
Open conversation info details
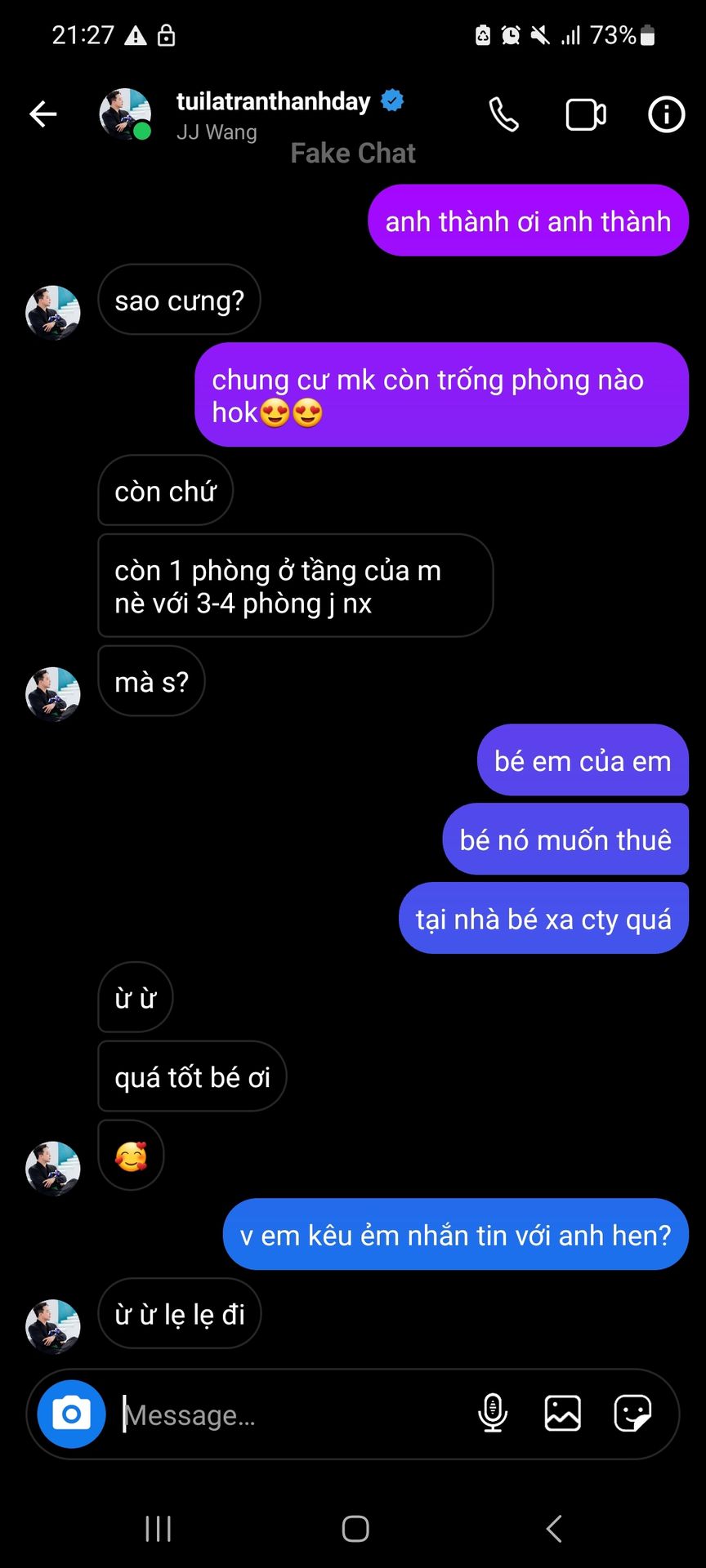tap(666, 114)
